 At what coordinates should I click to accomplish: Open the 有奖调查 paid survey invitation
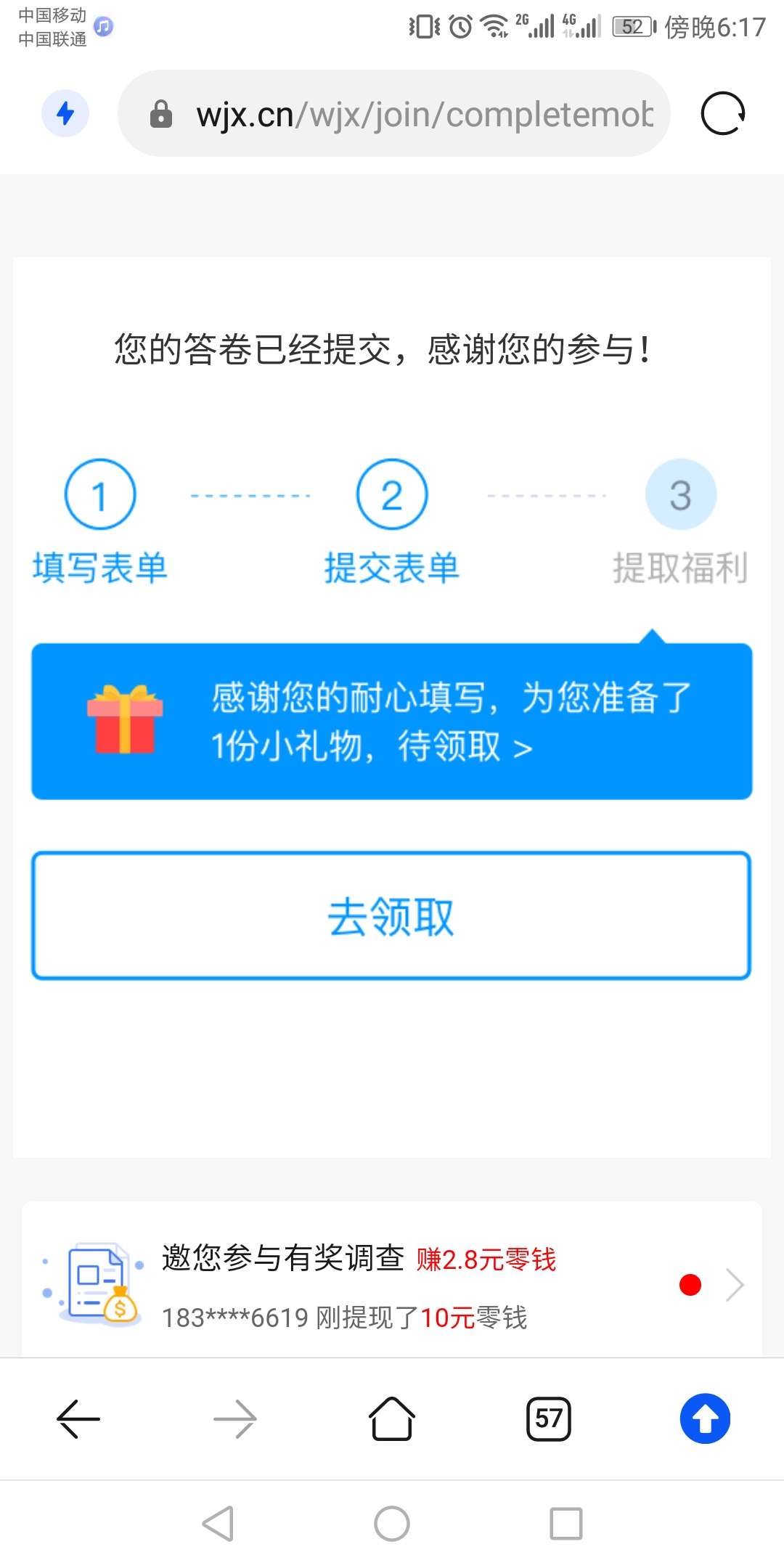[x=391, y=1286]
